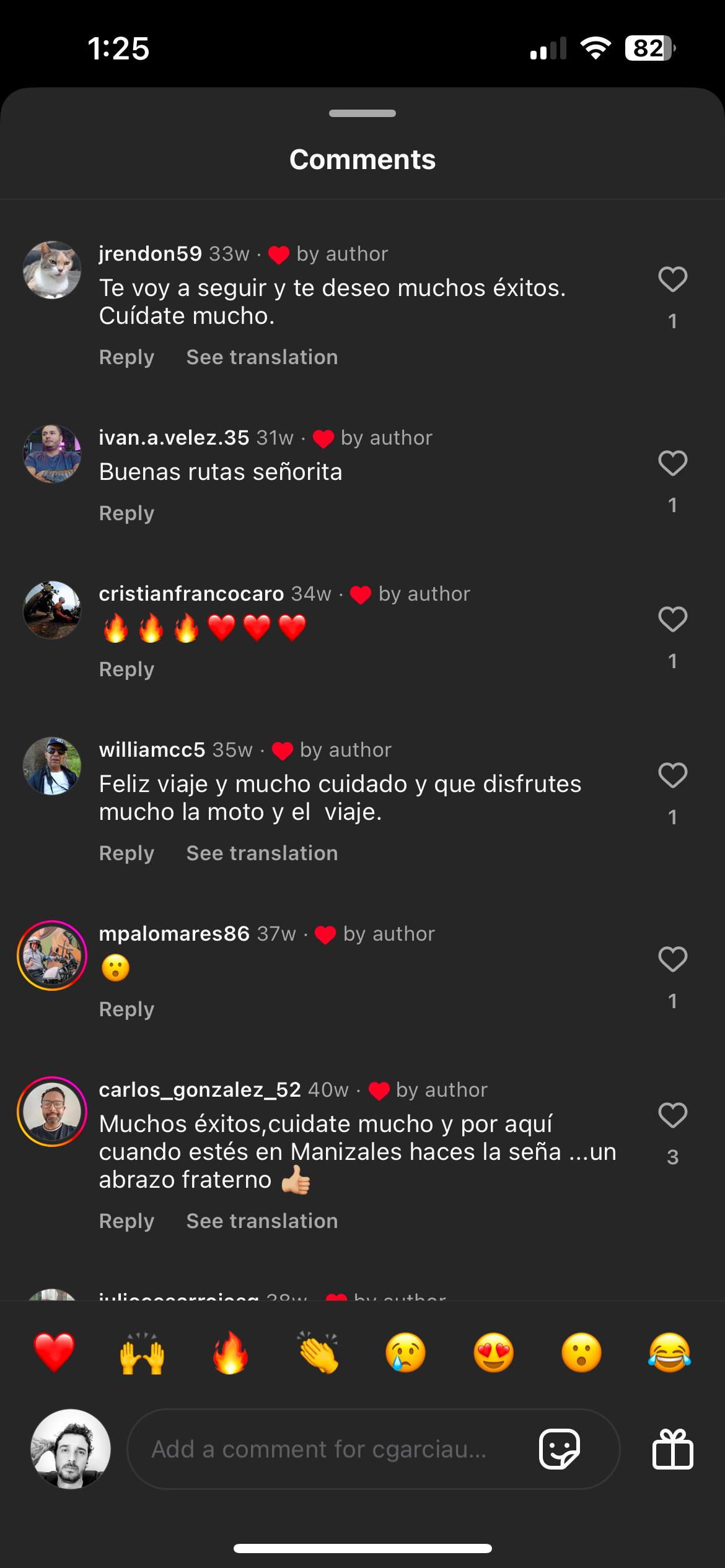Open the sticker picker in comment box
This screenshot has height=1568, width=725.
point(560,1449)
